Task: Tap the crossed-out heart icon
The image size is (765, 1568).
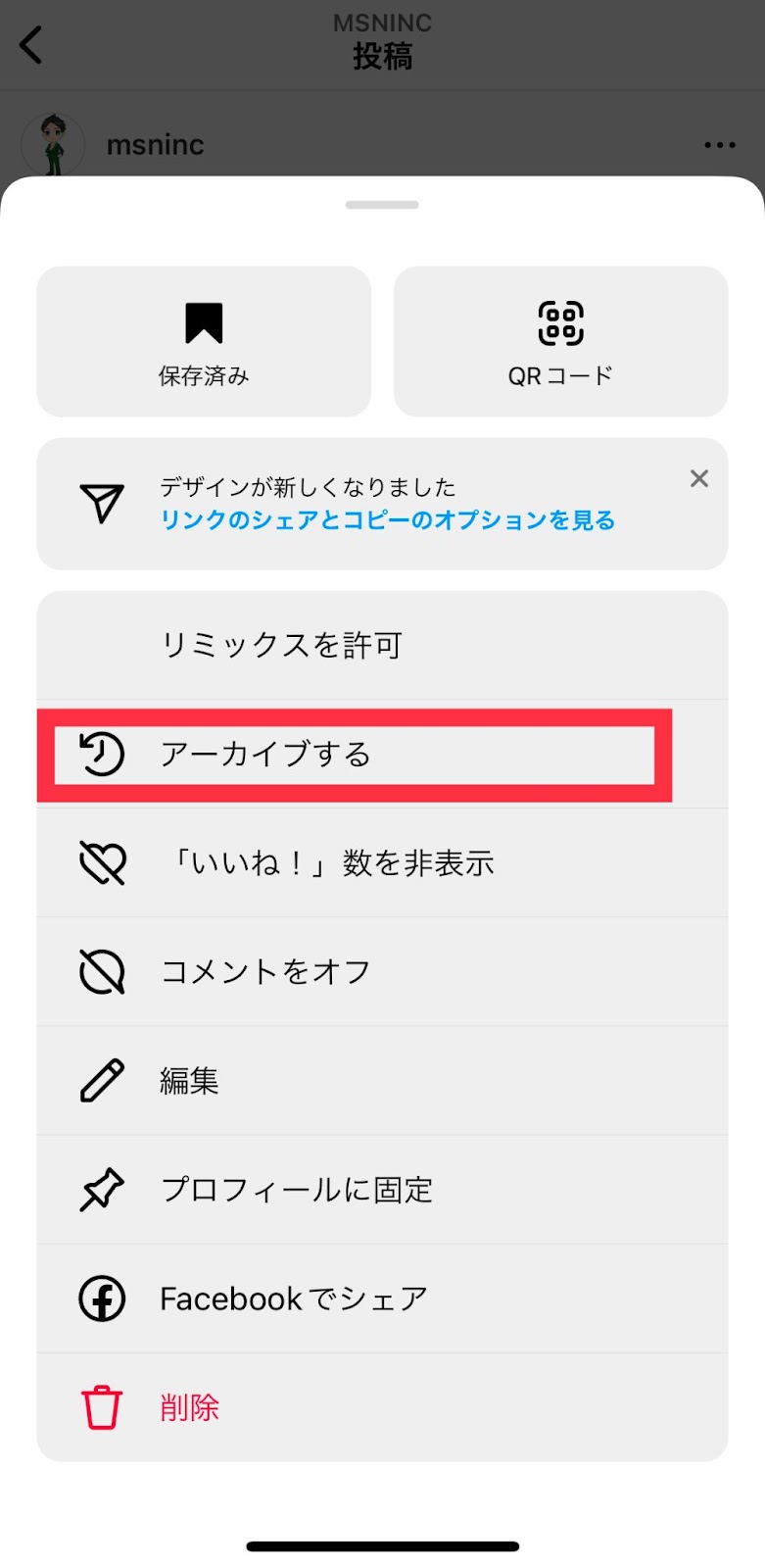Action: (101, 862)
